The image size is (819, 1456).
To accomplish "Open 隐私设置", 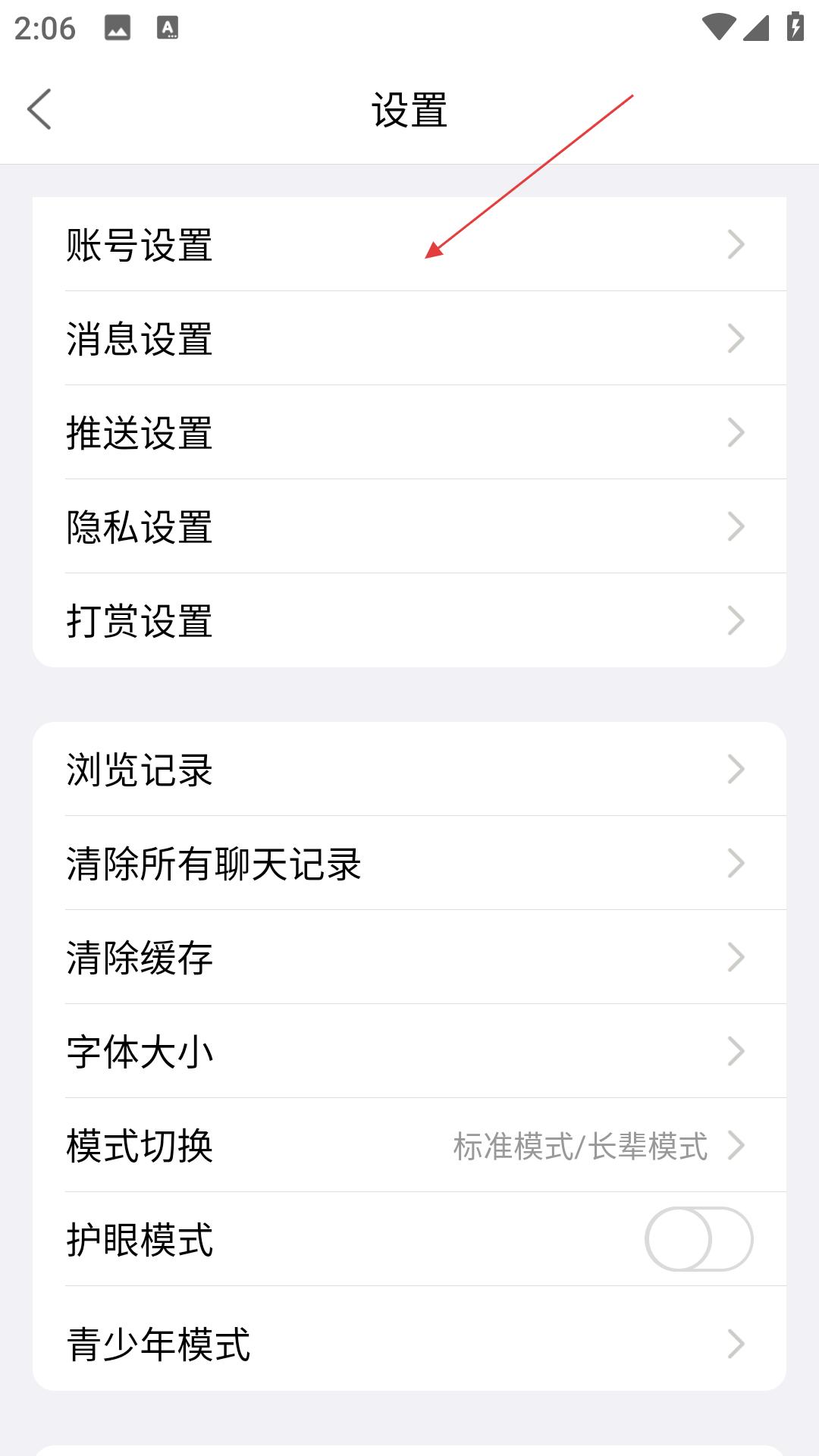I will pos(409,526).
